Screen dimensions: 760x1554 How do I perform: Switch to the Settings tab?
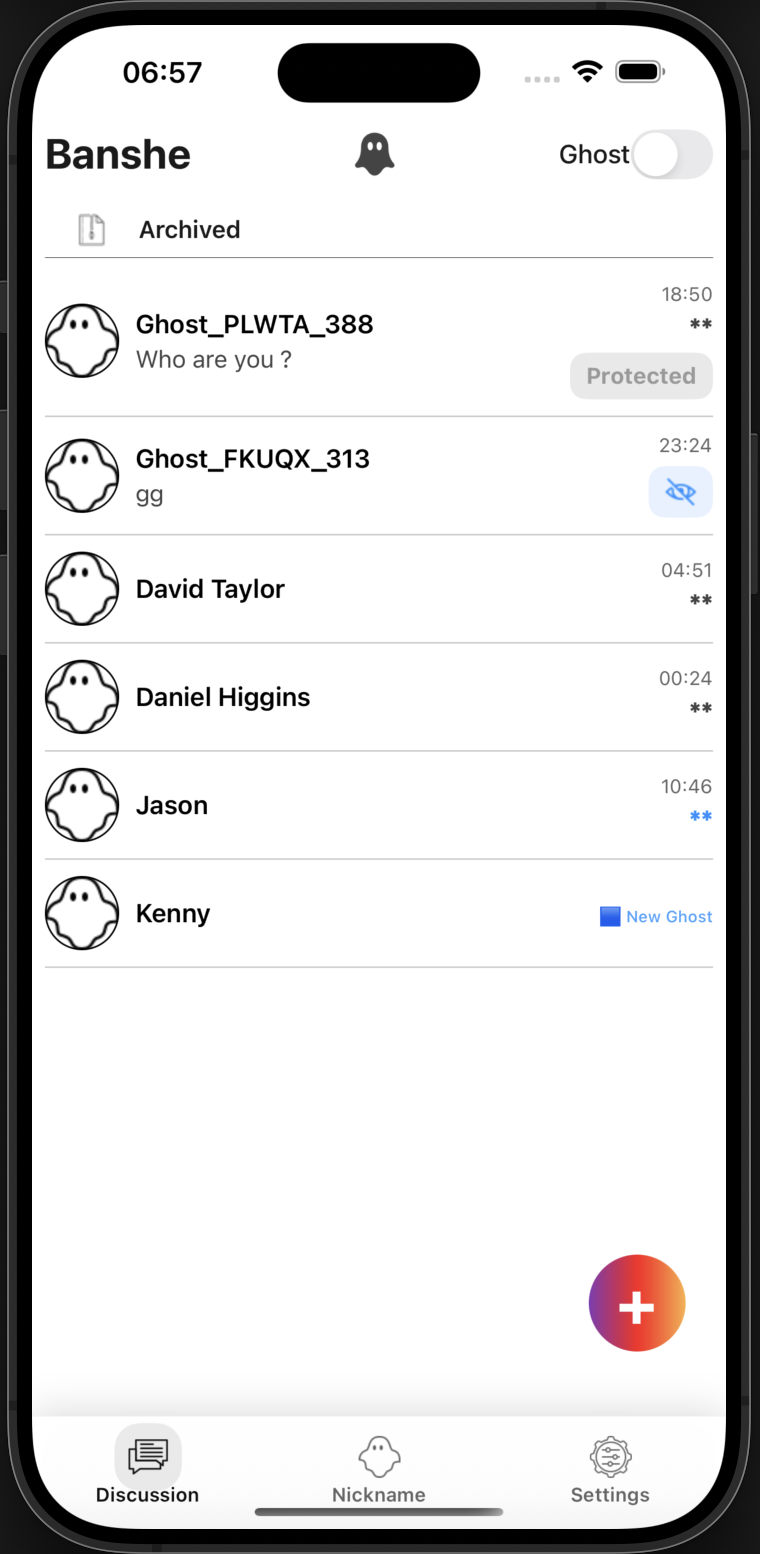pyautogui.click(x=610, y=1469)
